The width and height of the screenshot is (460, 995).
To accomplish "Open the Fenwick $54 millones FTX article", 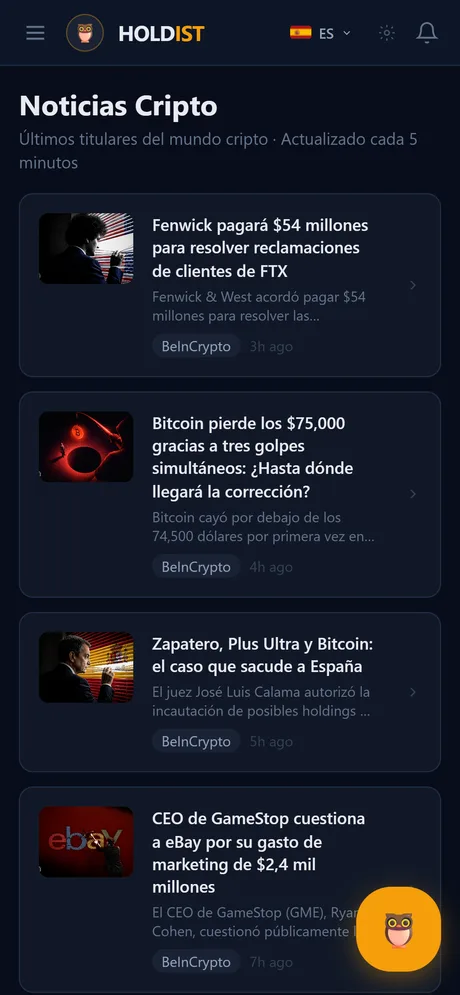I will click(x=230, y=285).
